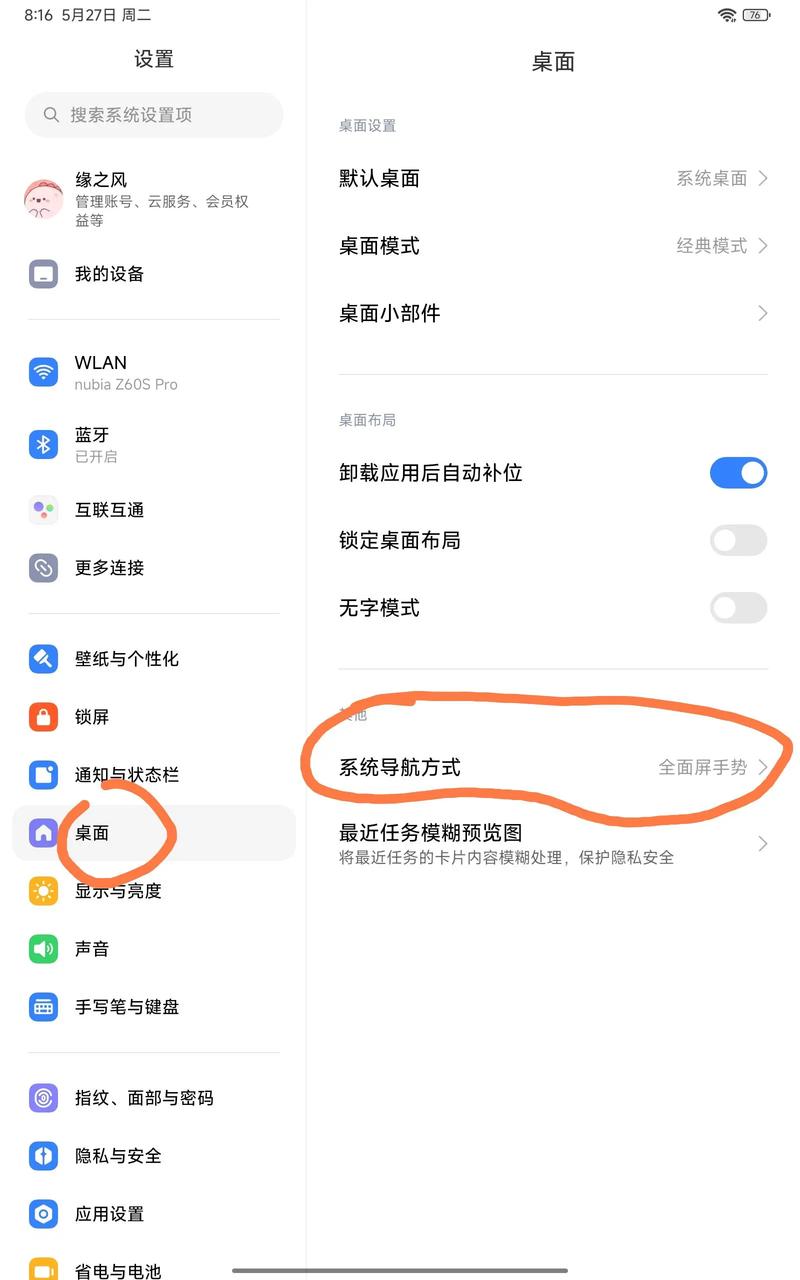Open 桌面小部件 settings
The width and height of the screenshot is (800, 1280).
553,314
